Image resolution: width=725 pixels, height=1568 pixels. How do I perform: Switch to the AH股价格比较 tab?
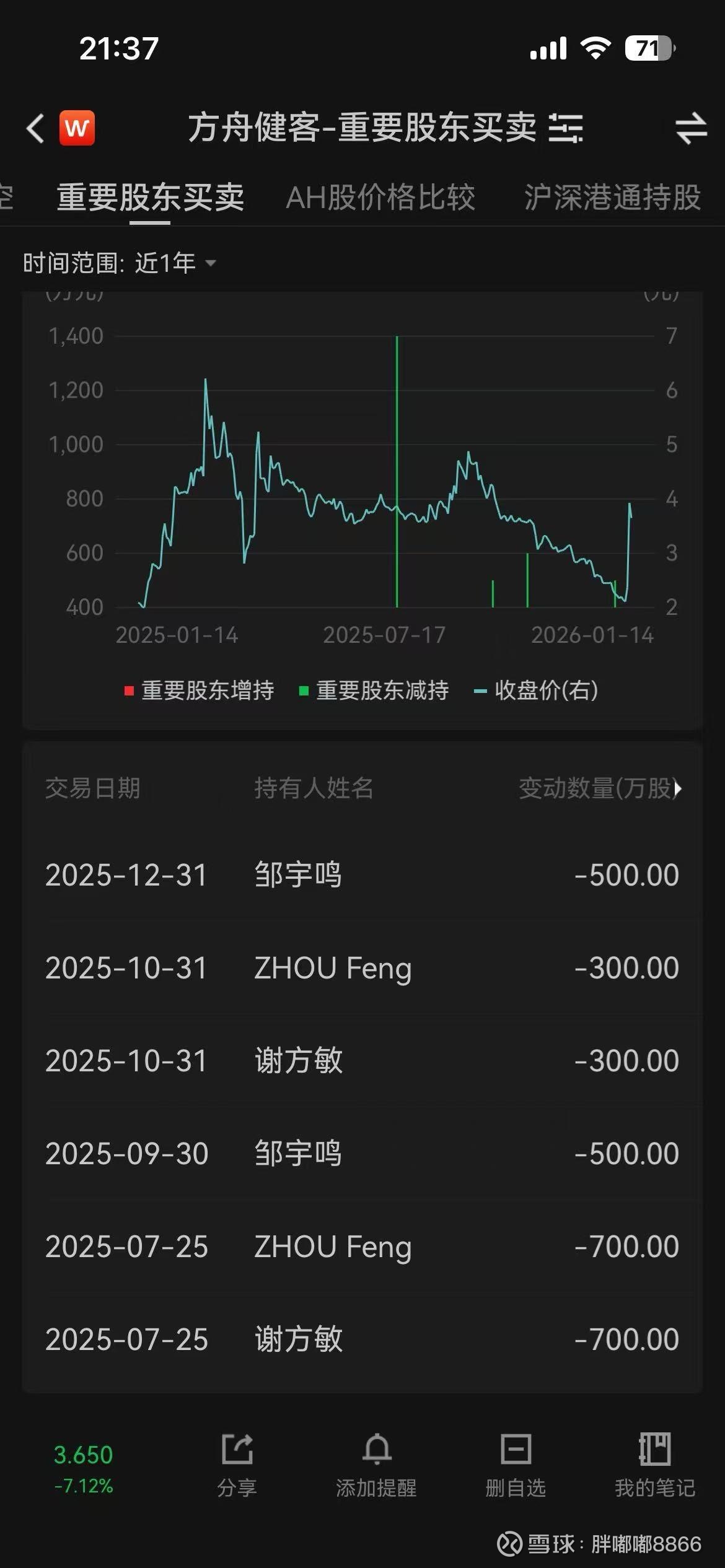(x=380, y=197)
